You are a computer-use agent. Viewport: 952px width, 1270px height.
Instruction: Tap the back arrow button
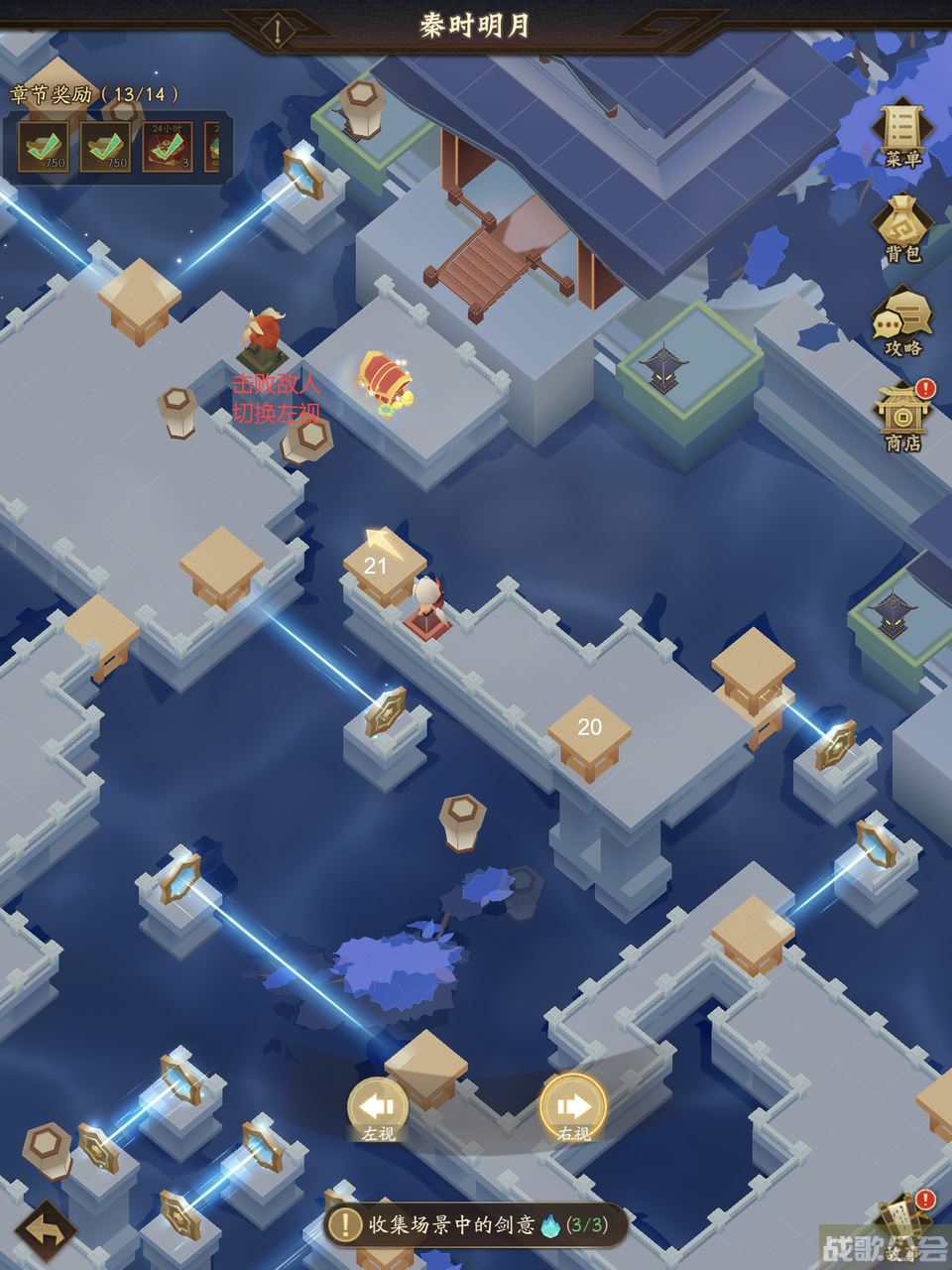pyautogui.click(x=45, y=1232)
